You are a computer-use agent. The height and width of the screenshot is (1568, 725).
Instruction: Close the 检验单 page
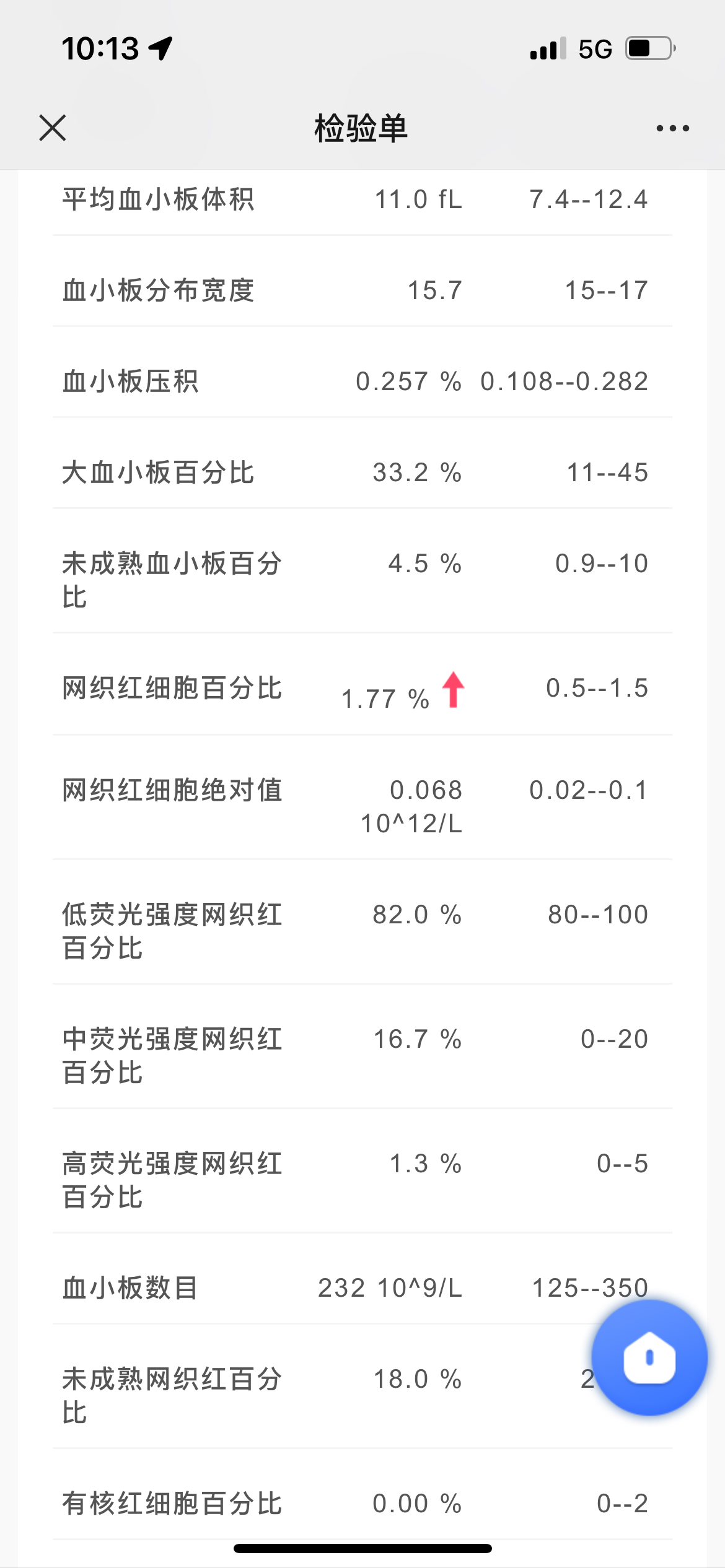pos(53,128)
